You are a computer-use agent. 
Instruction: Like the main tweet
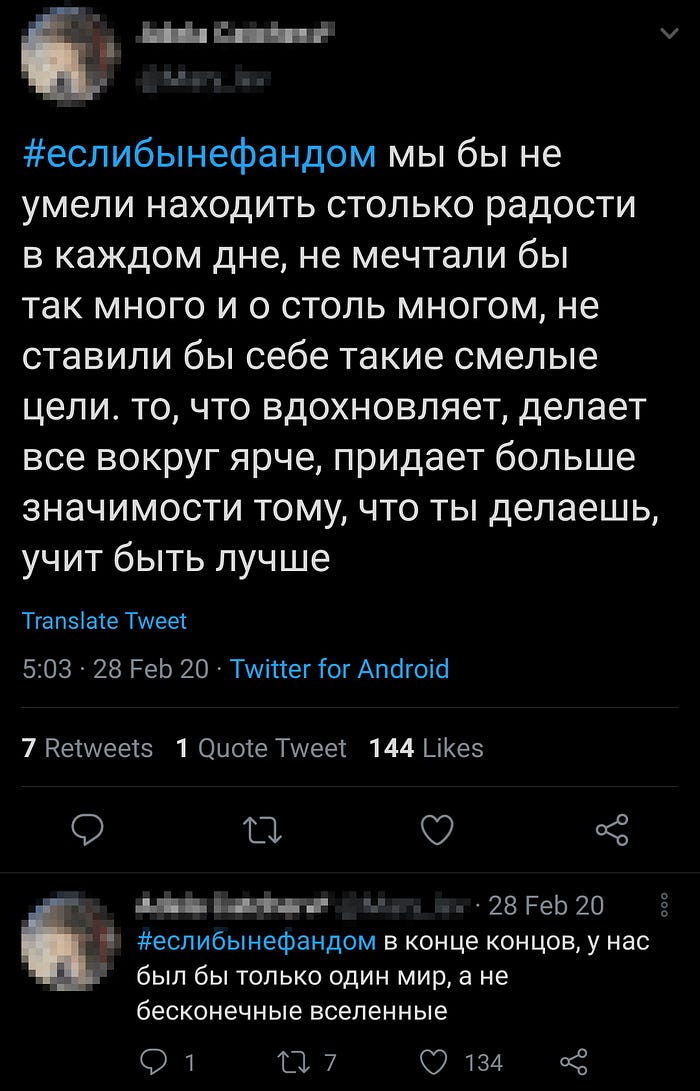point(437,829)
